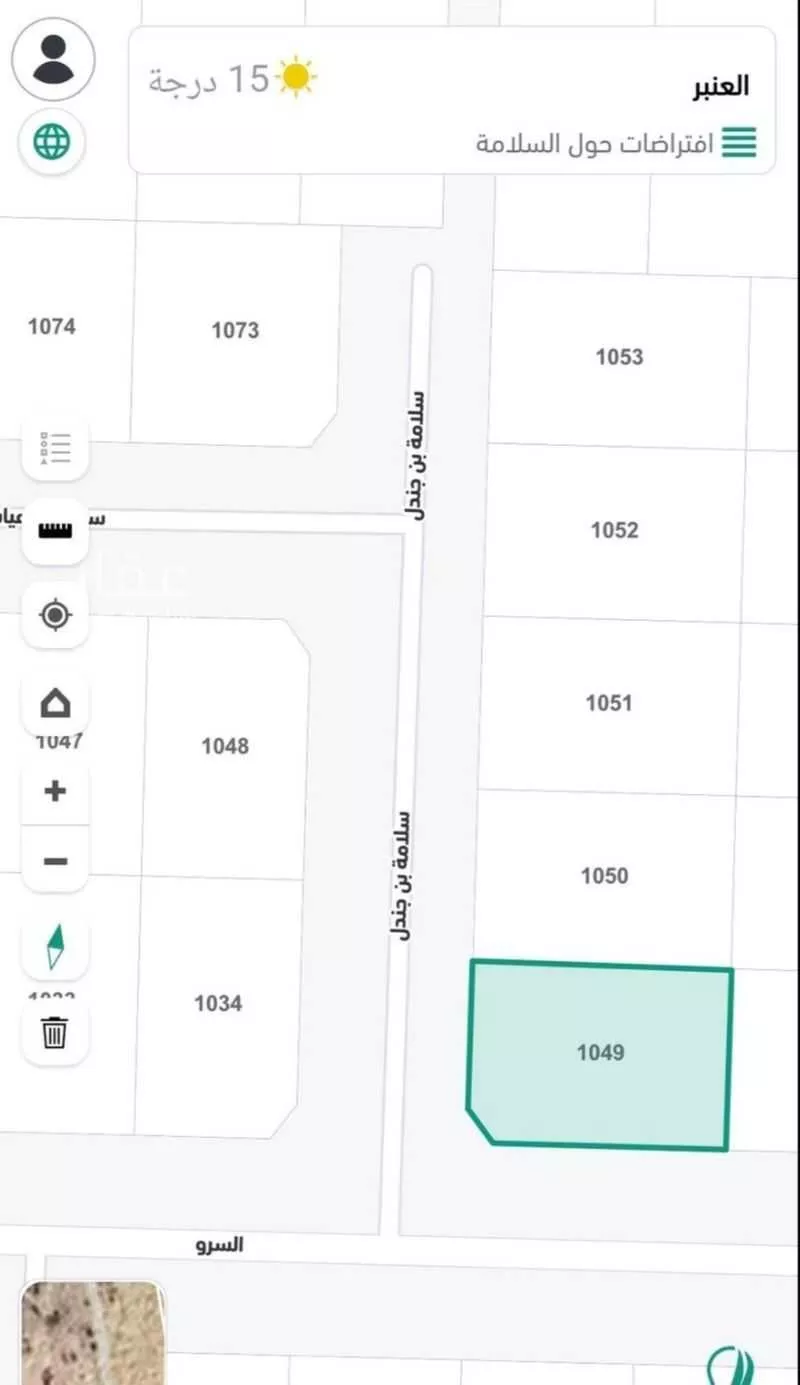This screenshot has height=1385, width=800.
Task: Select parcel 1053 on the map
Action: [x=619, y=357]
